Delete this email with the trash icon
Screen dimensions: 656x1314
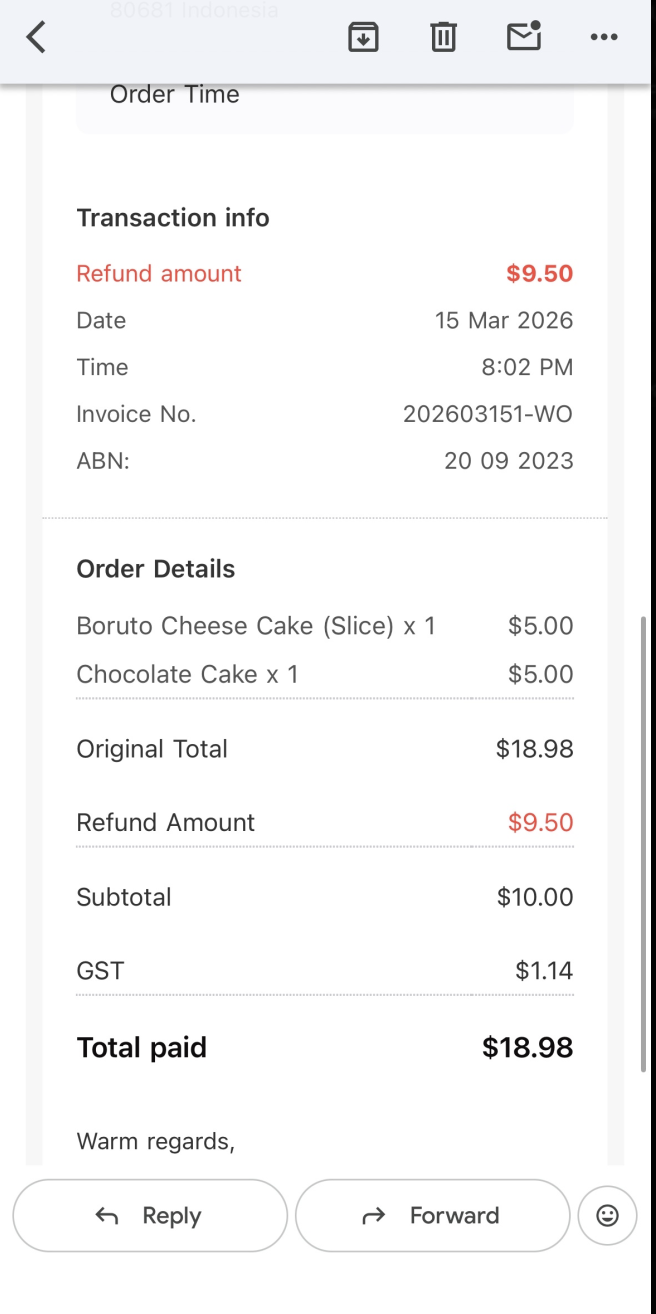click(443, 38)
